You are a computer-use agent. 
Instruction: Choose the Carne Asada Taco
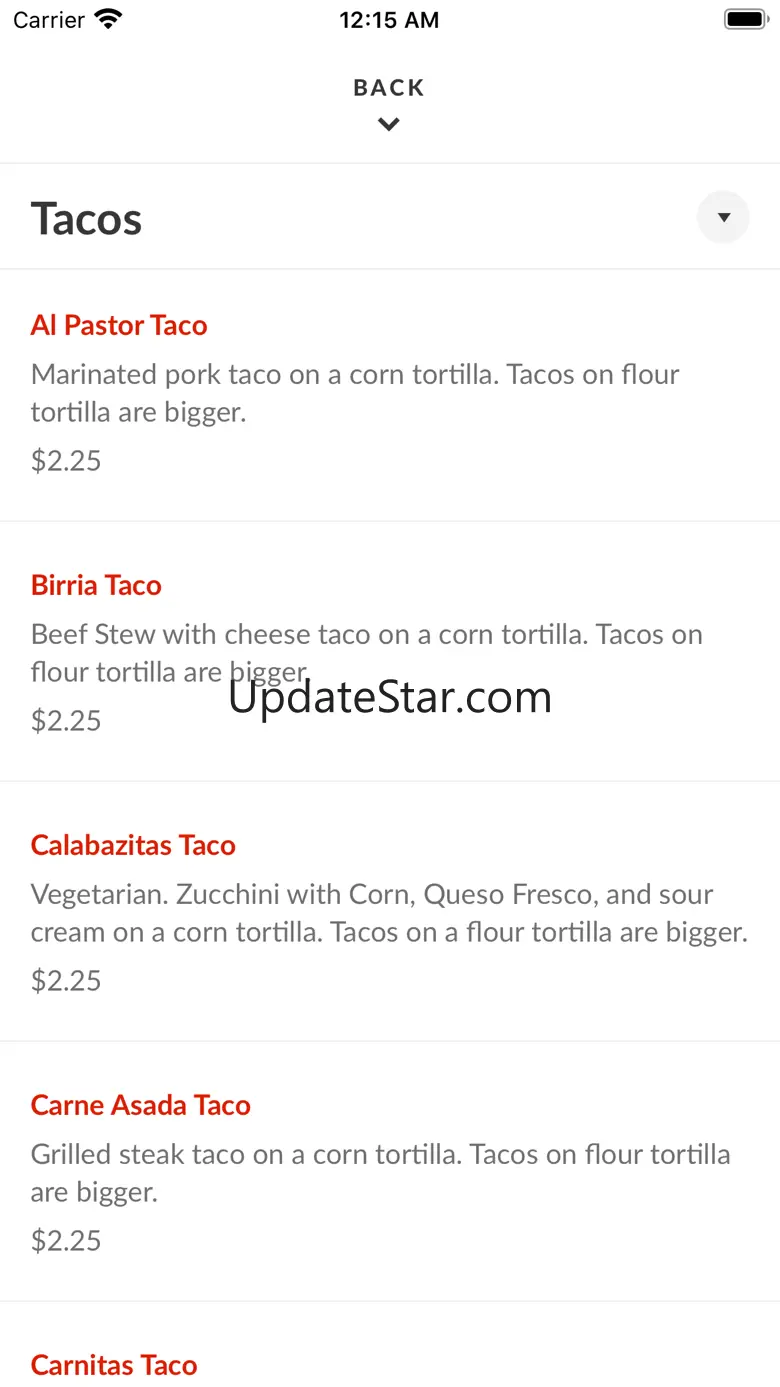[140, 1105]
